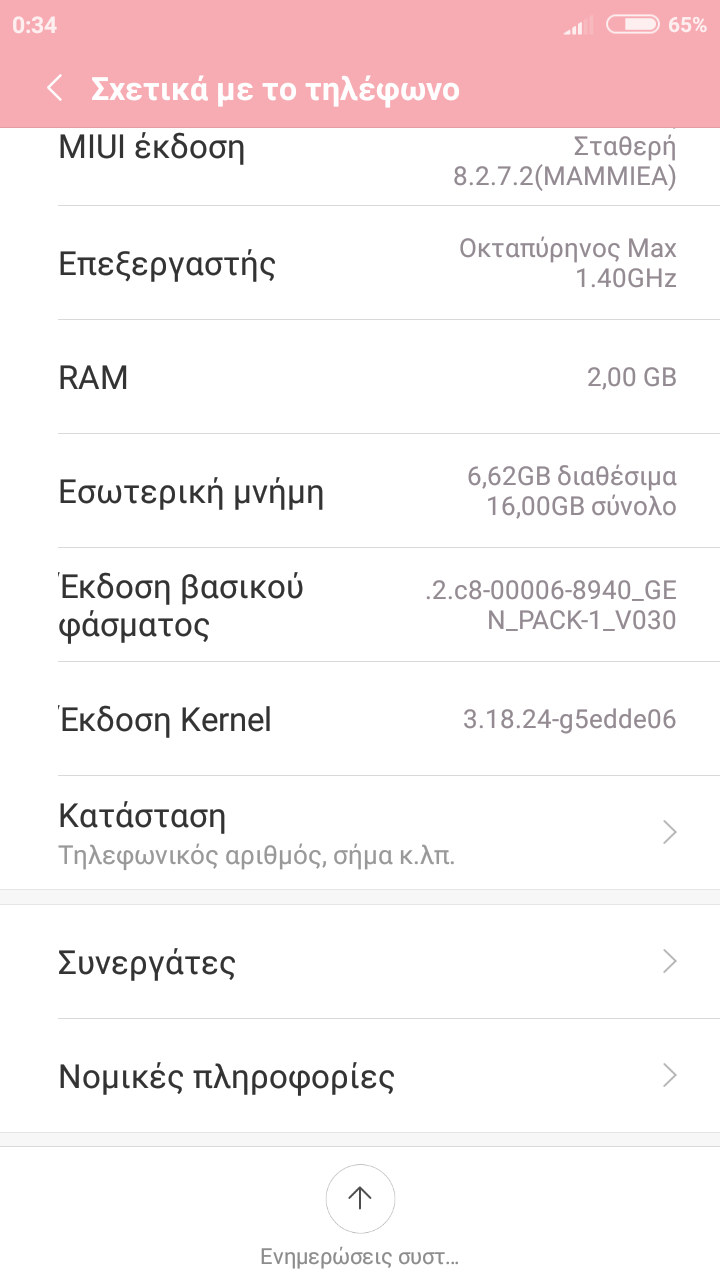Open Συνεργάτες

[x=360, y=962]
